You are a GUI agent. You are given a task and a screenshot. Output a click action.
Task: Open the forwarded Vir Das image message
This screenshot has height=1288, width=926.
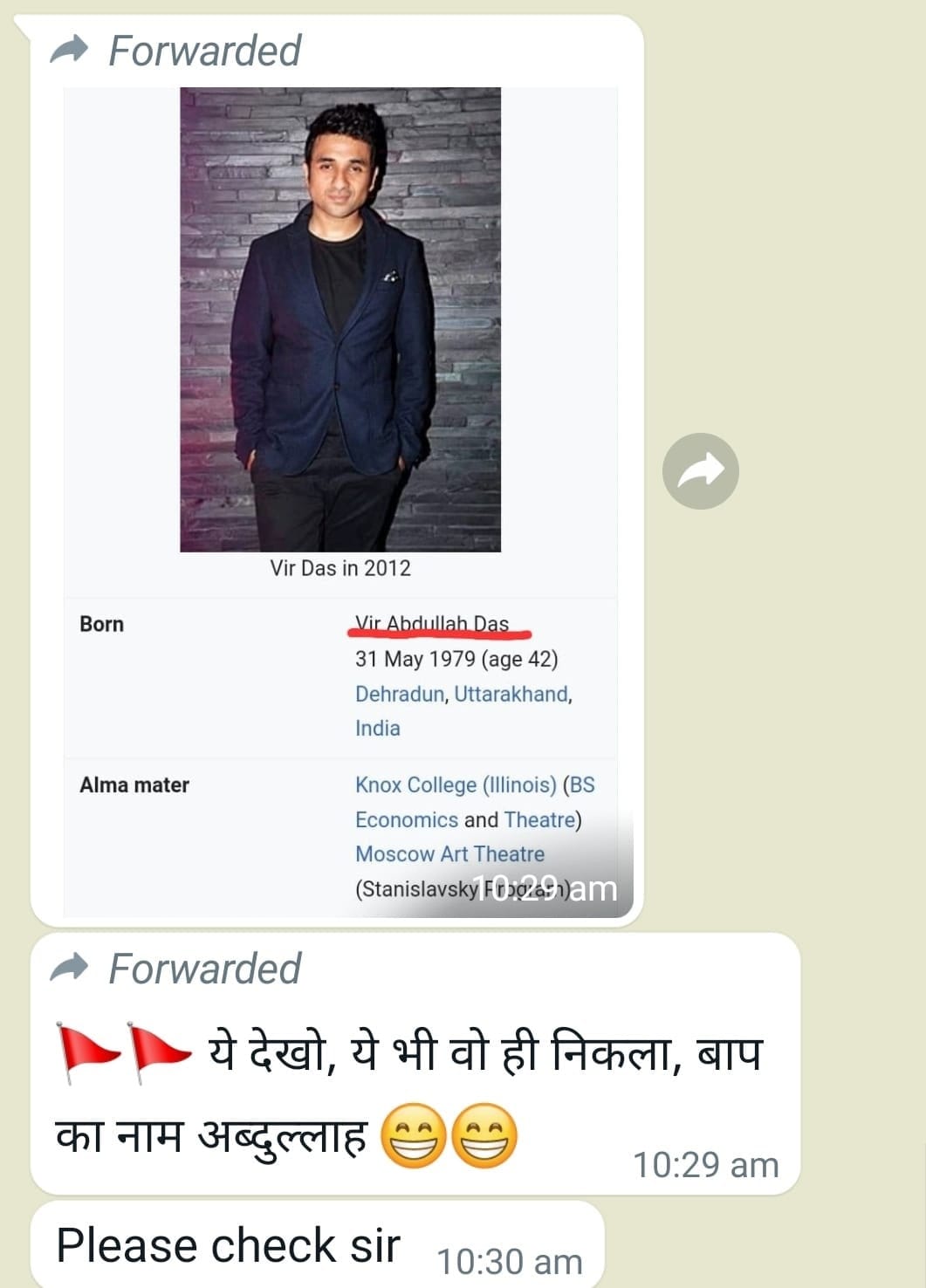340,319
